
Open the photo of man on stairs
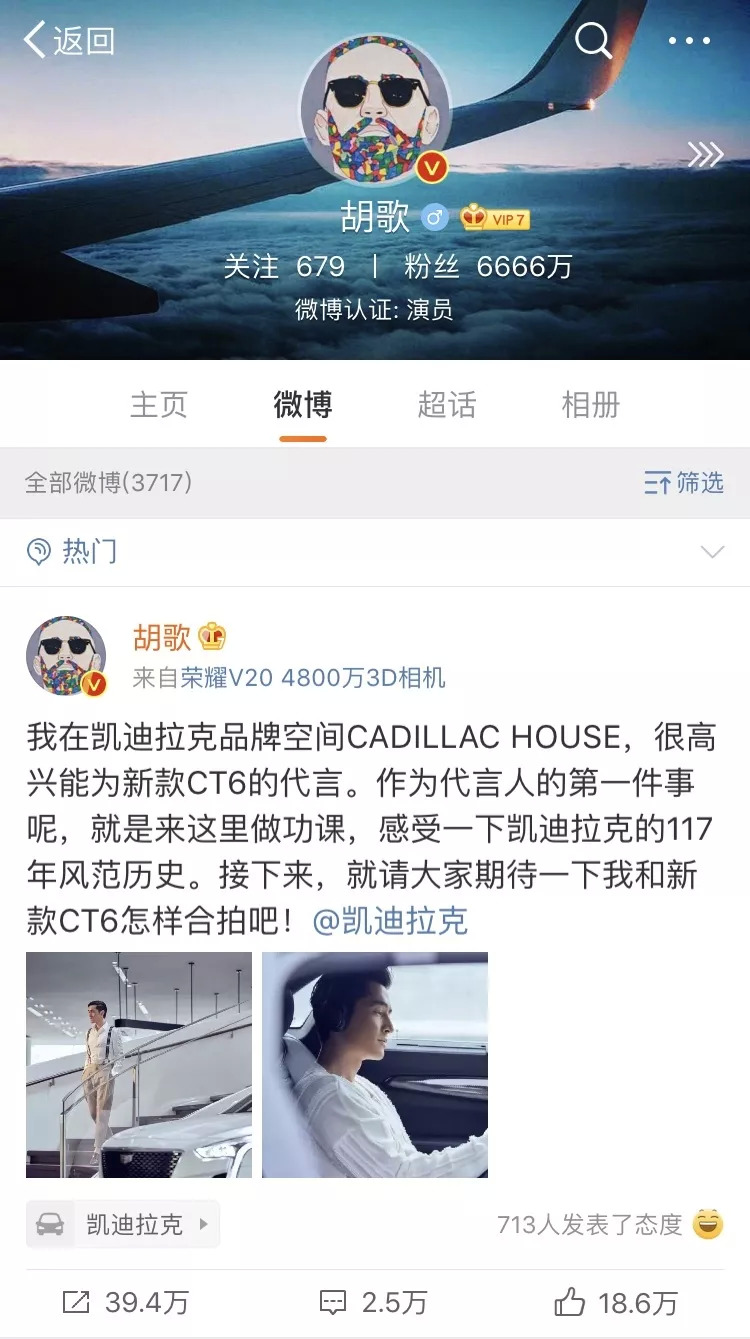(x=139, y=1064)
